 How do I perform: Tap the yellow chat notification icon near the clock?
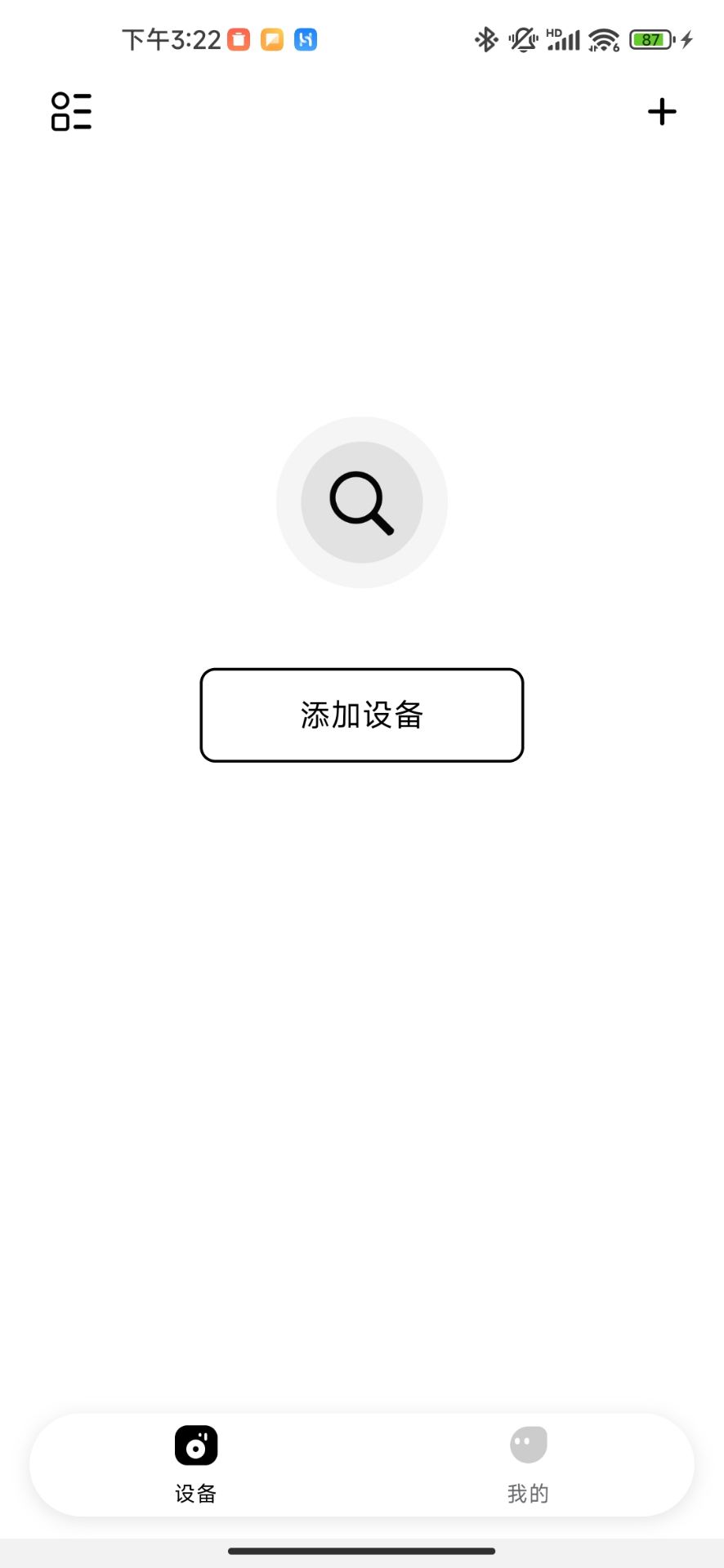point(272,38)
